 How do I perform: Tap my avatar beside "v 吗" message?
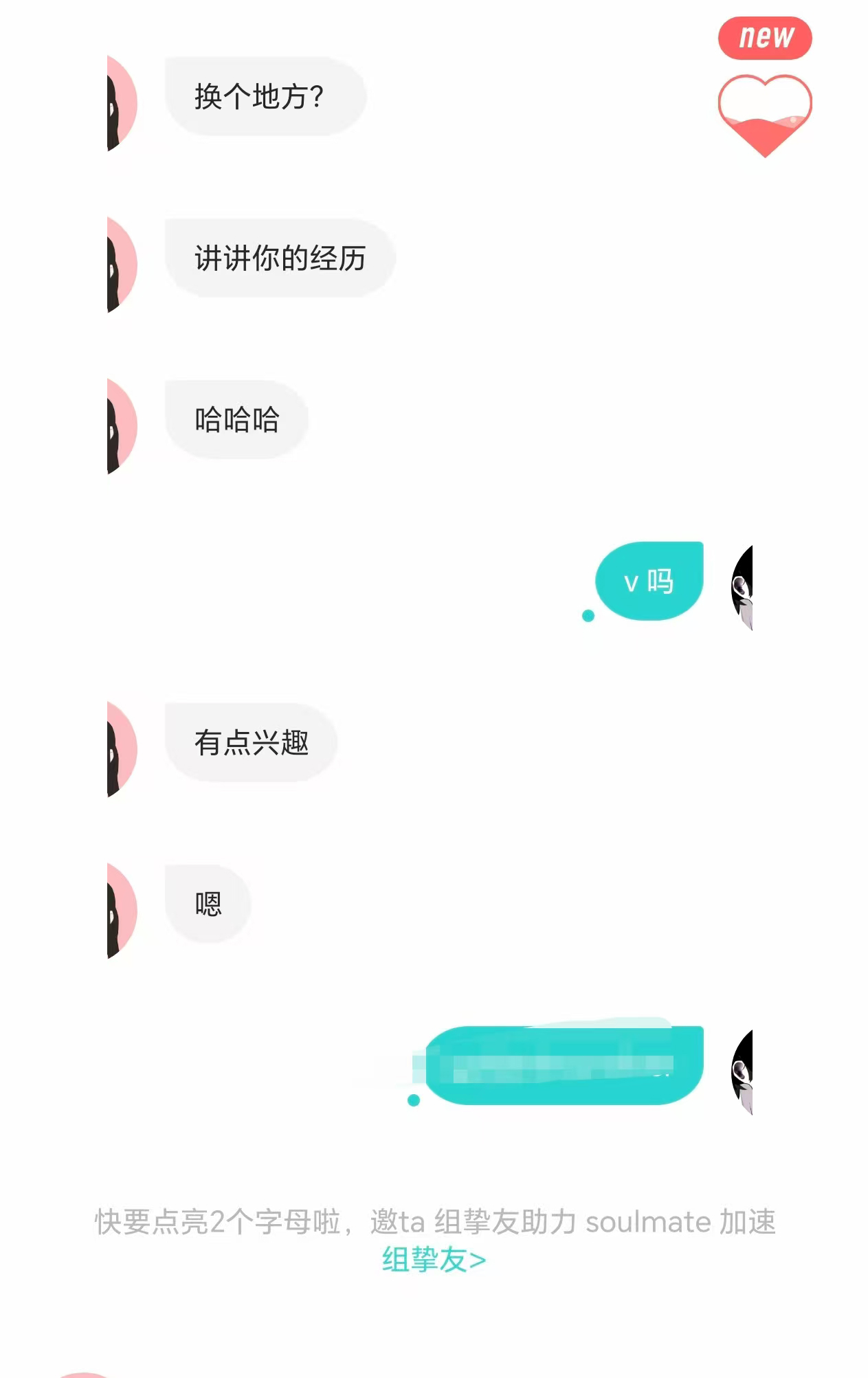[743, 587]
